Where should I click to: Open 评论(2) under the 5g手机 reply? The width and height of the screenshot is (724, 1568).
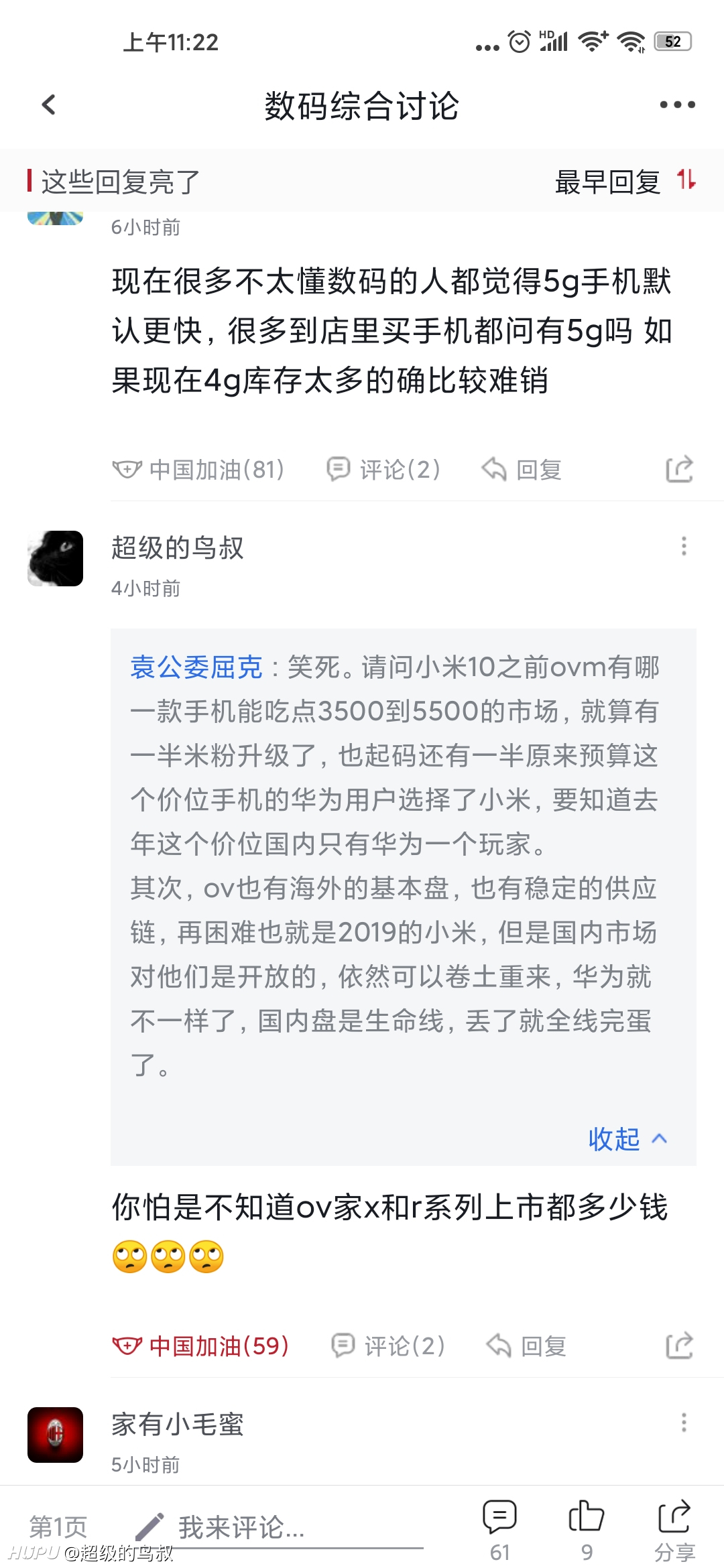pos(383,470)
